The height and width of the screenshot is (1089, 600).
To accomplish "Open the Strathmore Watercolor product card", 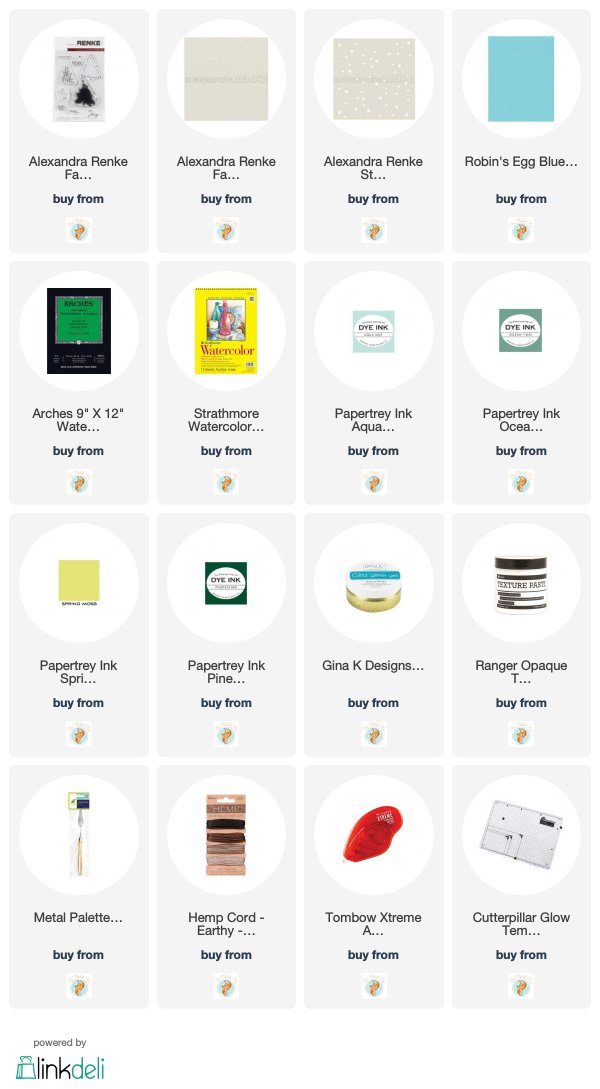I will (226, 383).
